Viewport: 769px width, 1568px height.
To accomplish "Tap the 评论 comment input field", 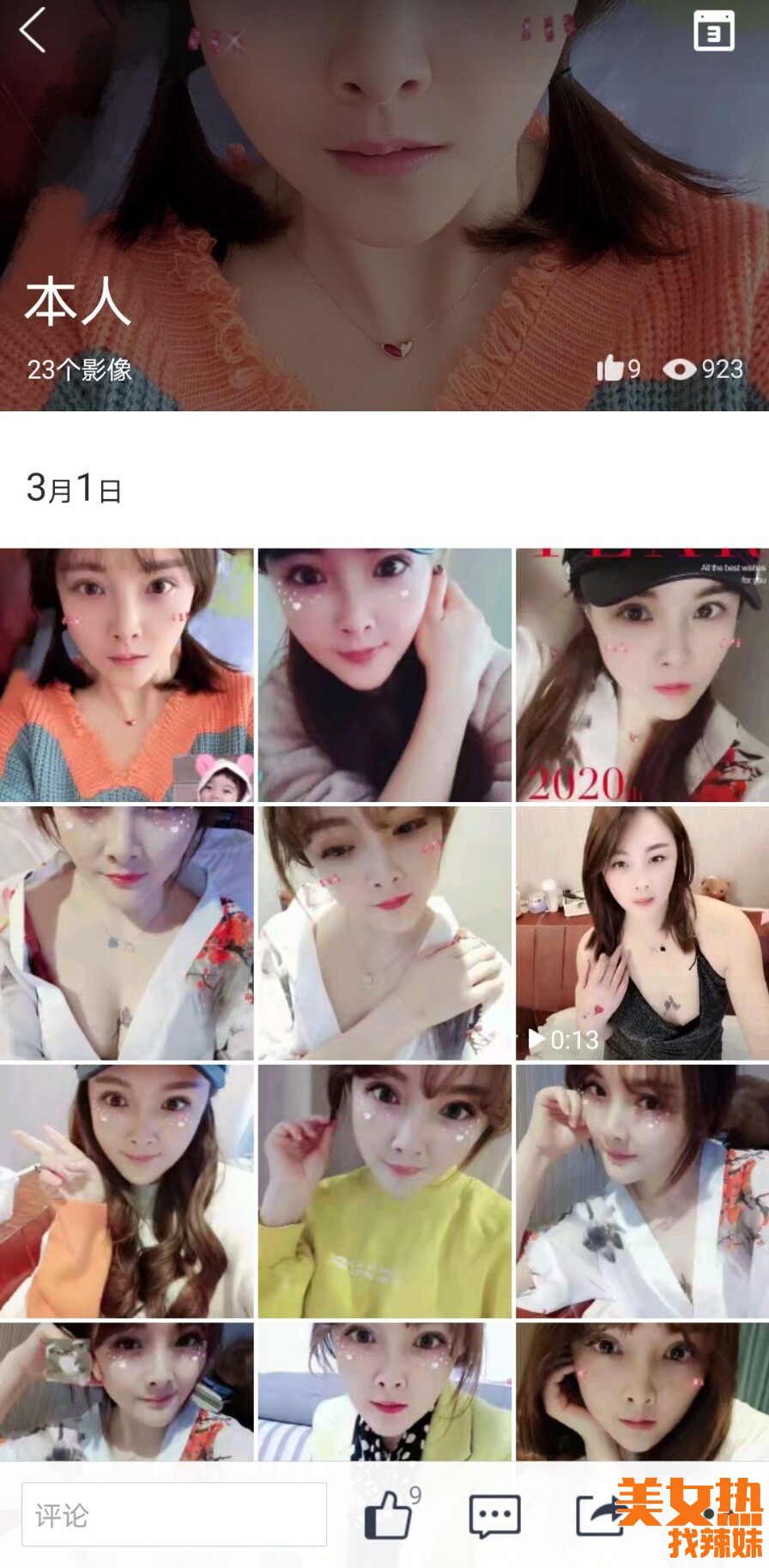I will tap(174, 1514).
